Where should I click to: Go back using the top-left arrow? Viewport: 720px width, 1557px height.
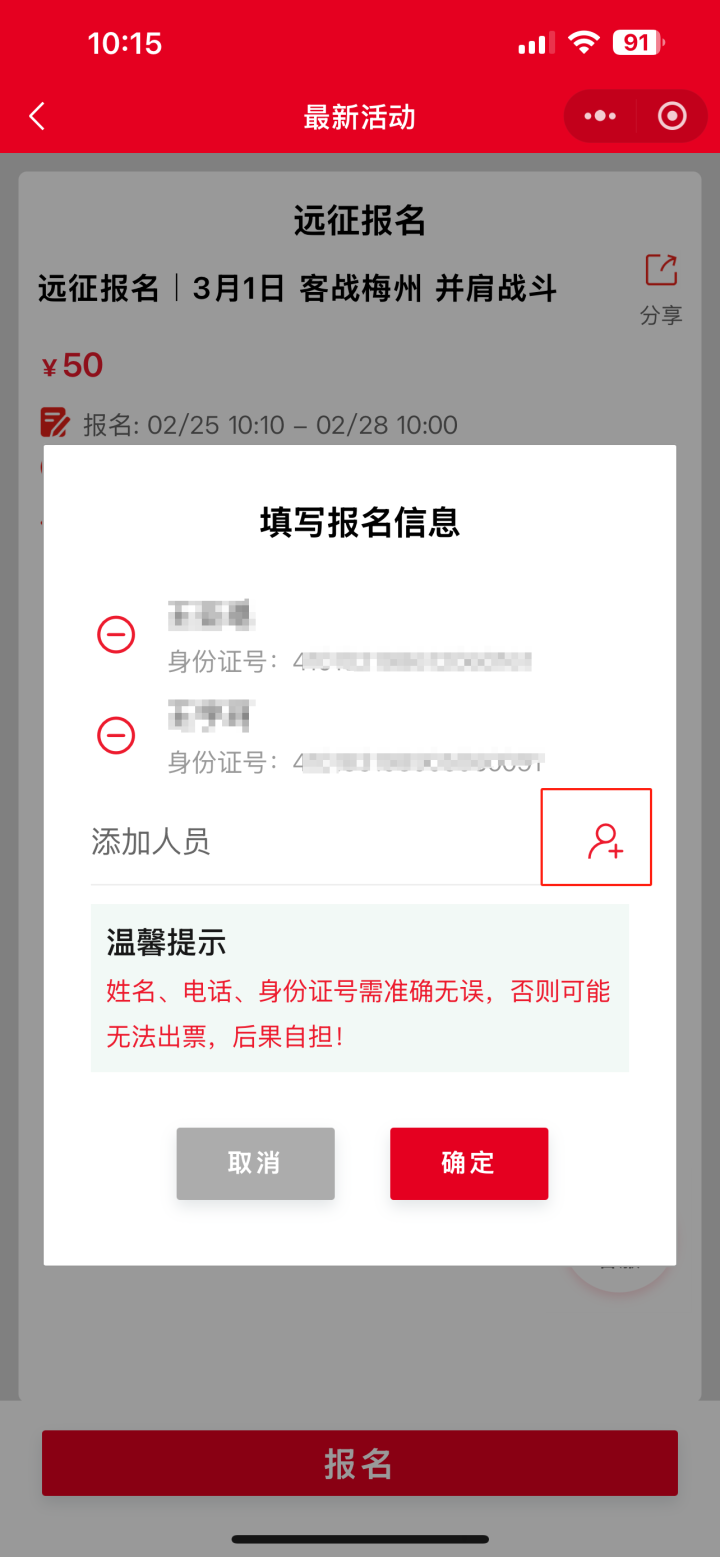coord(37,117)
